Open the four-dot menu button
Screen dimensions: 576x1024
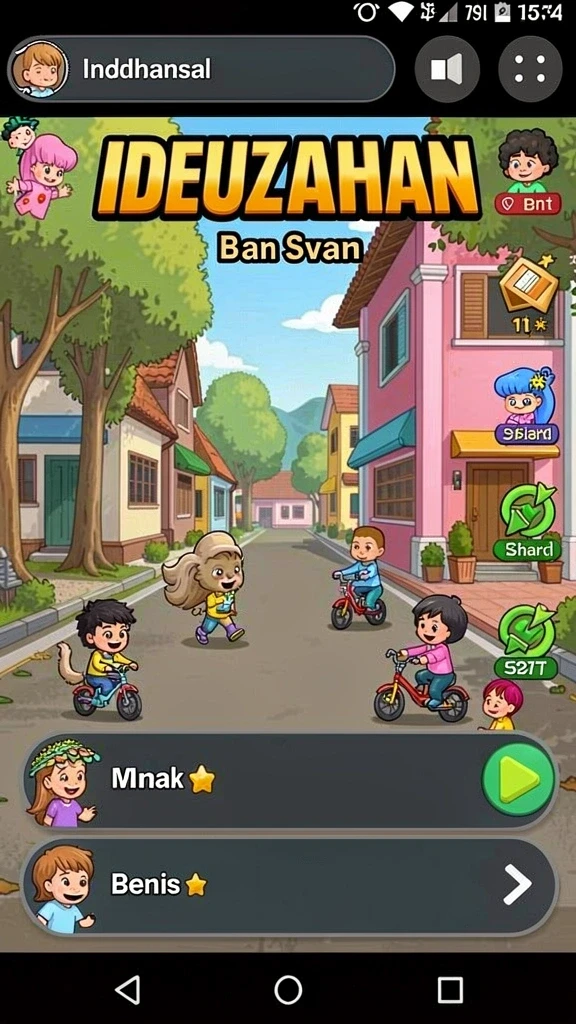pos(530,69)
